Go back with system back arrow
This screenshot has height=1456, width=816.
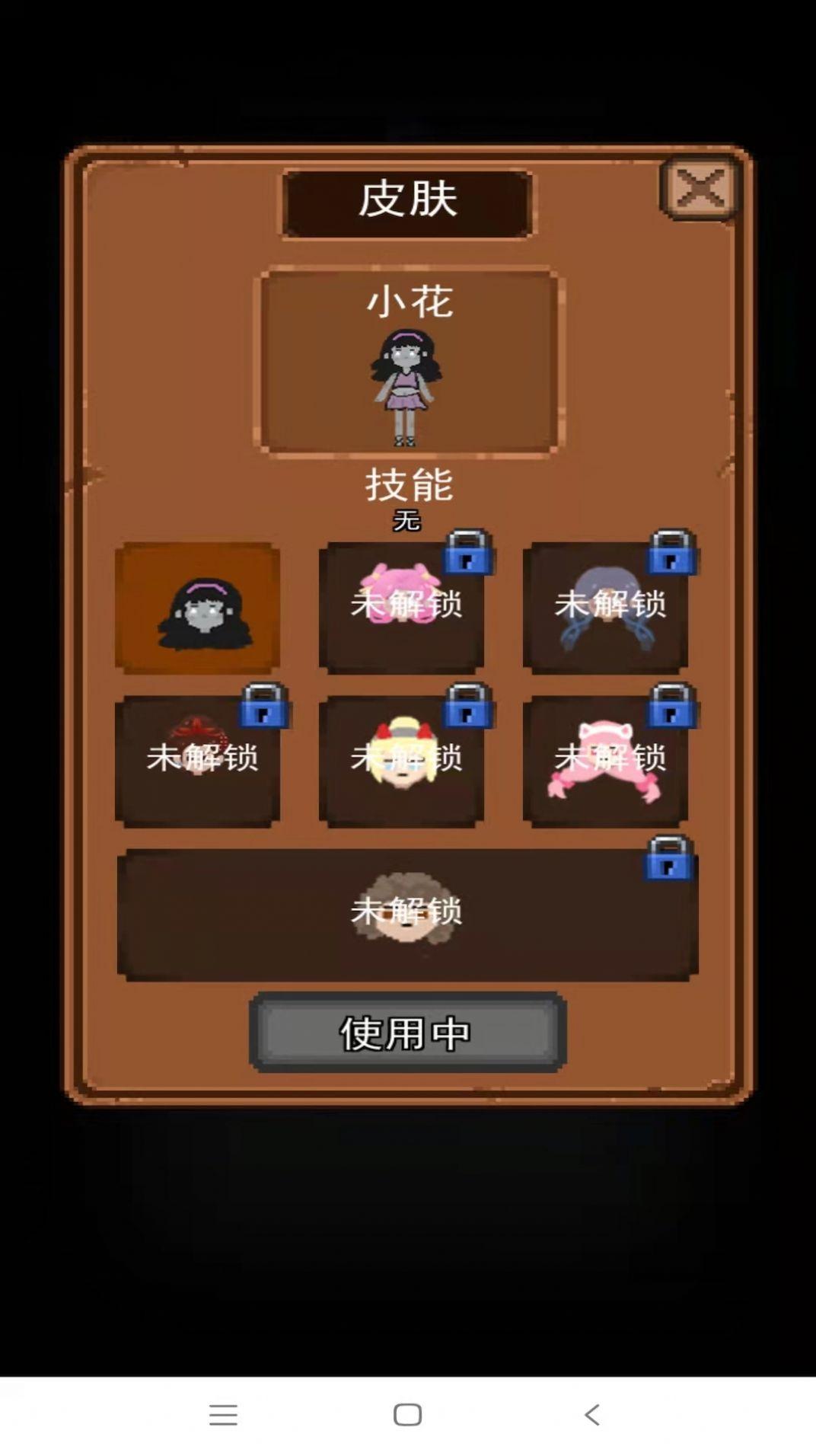coord(592,1415)
